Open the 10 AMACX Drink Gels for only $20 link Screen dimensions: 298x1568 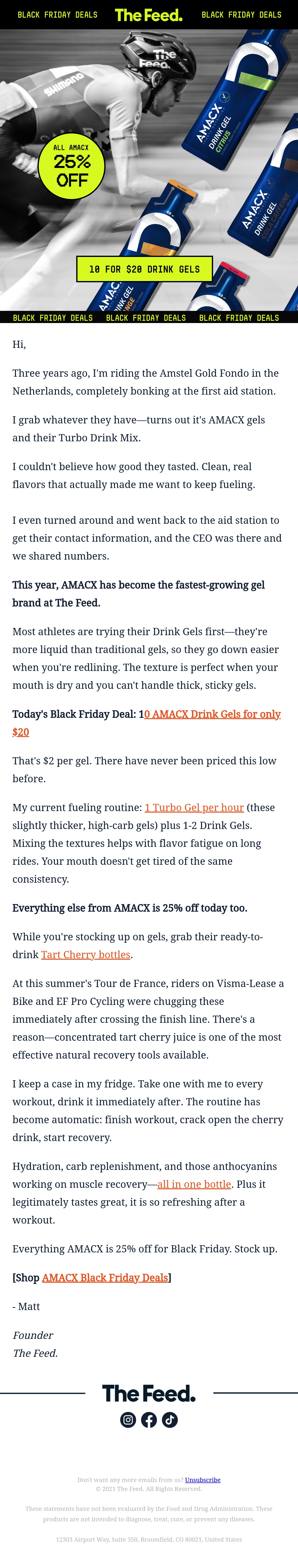[147, 723]
